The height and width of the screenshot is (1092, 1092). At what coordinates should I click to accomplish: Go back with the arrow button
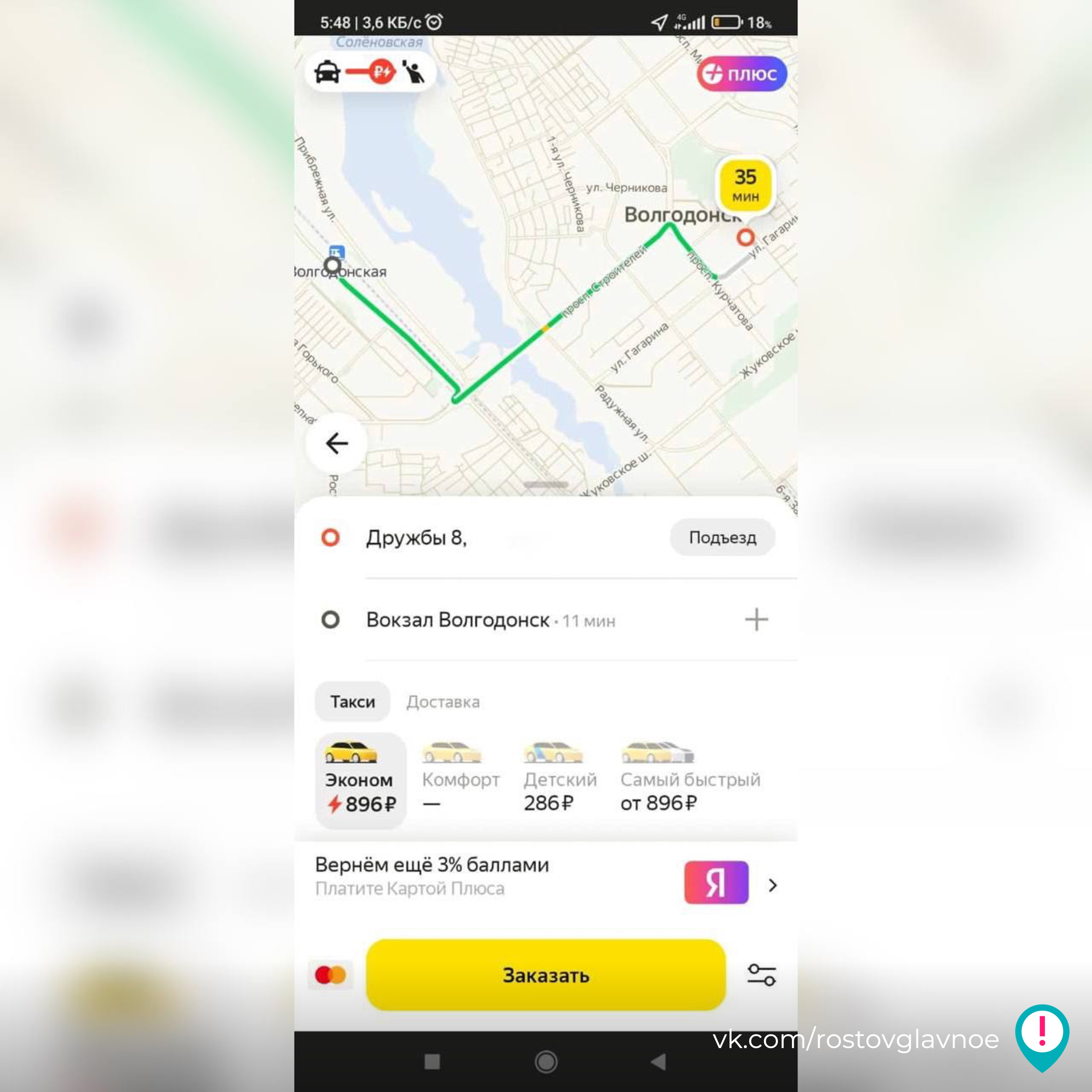pos(336,443)
